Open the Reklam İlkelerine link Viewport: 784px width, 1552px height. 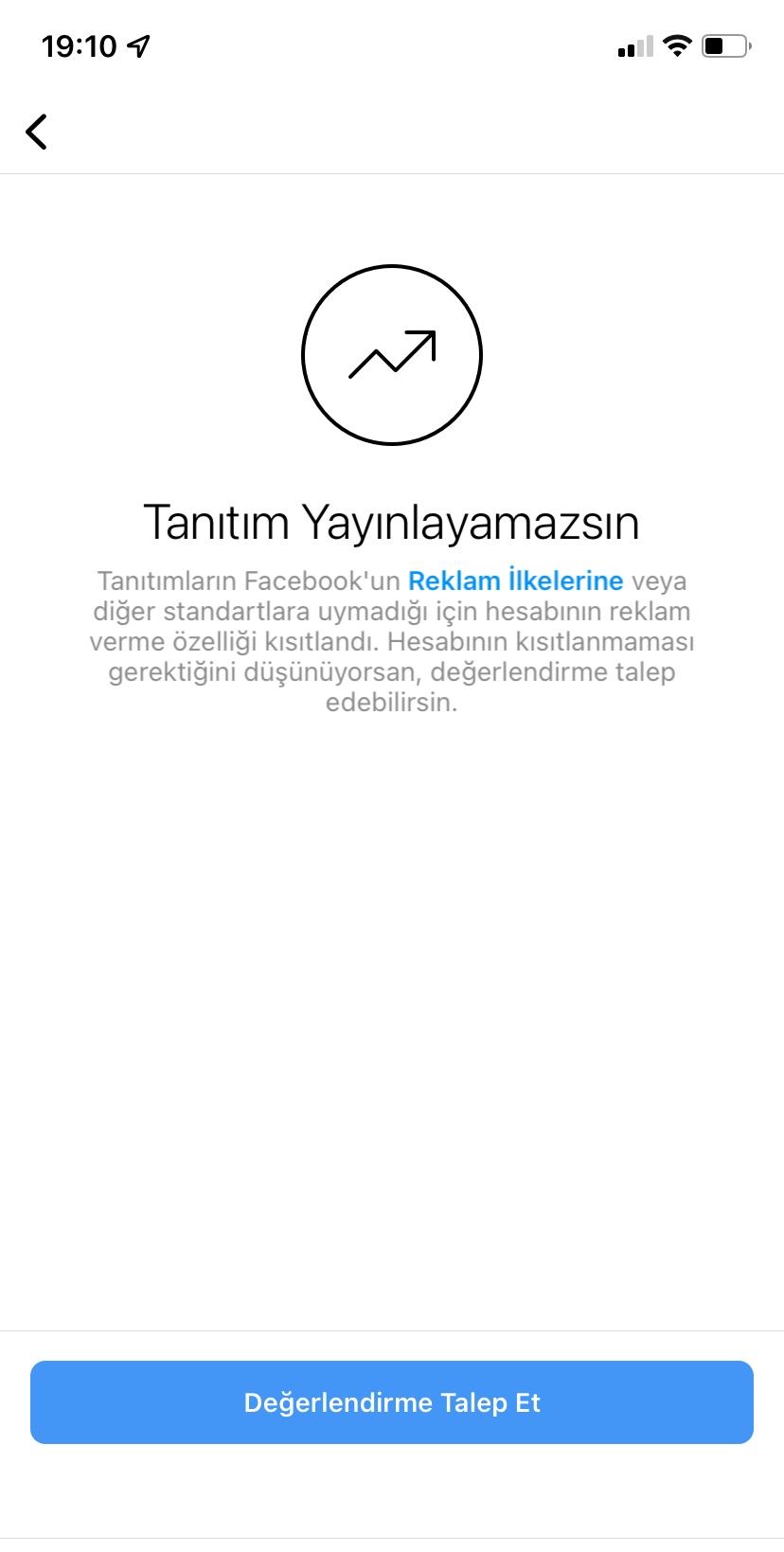tap(515, 580)
